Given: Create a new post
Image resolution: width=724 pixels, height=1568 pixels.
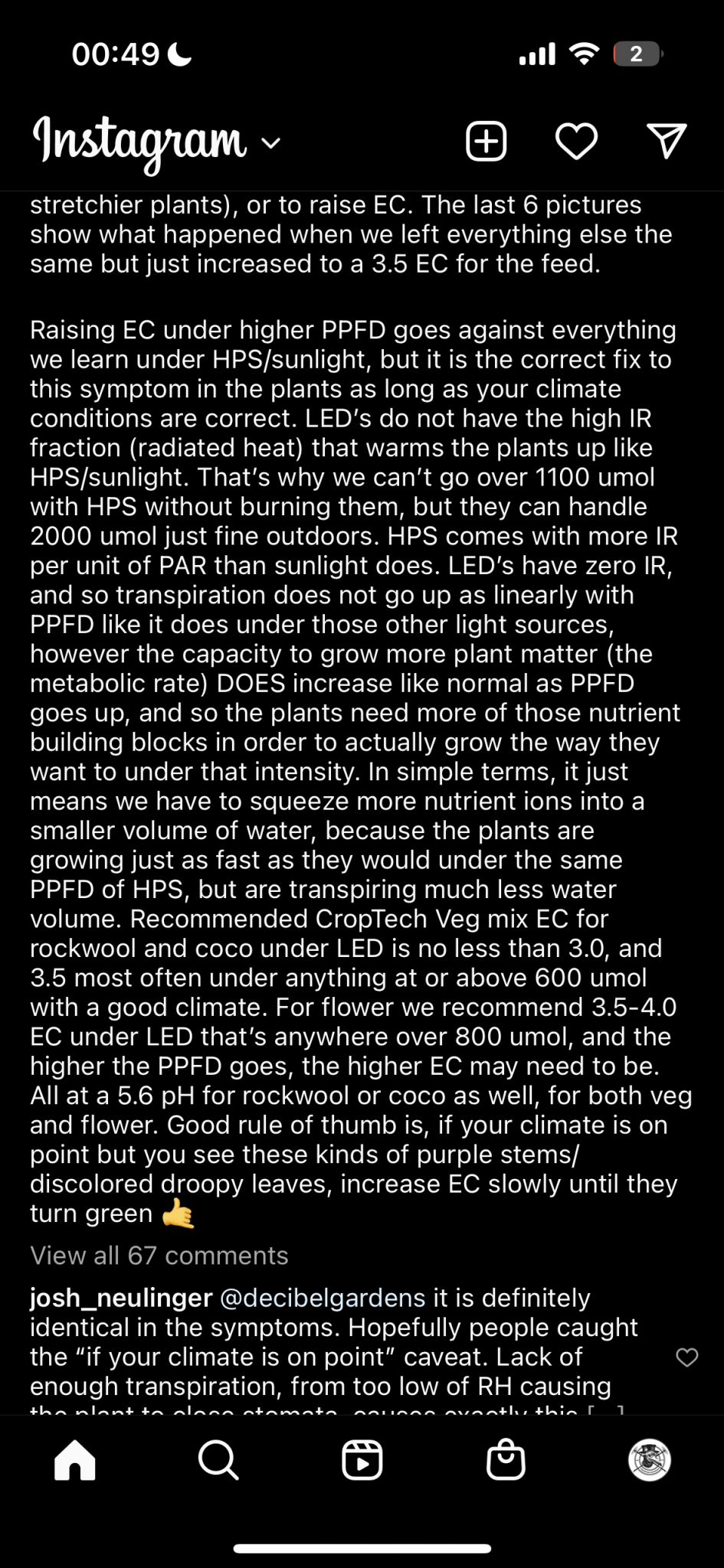Looking at the screenshot, I should [486, 141].
